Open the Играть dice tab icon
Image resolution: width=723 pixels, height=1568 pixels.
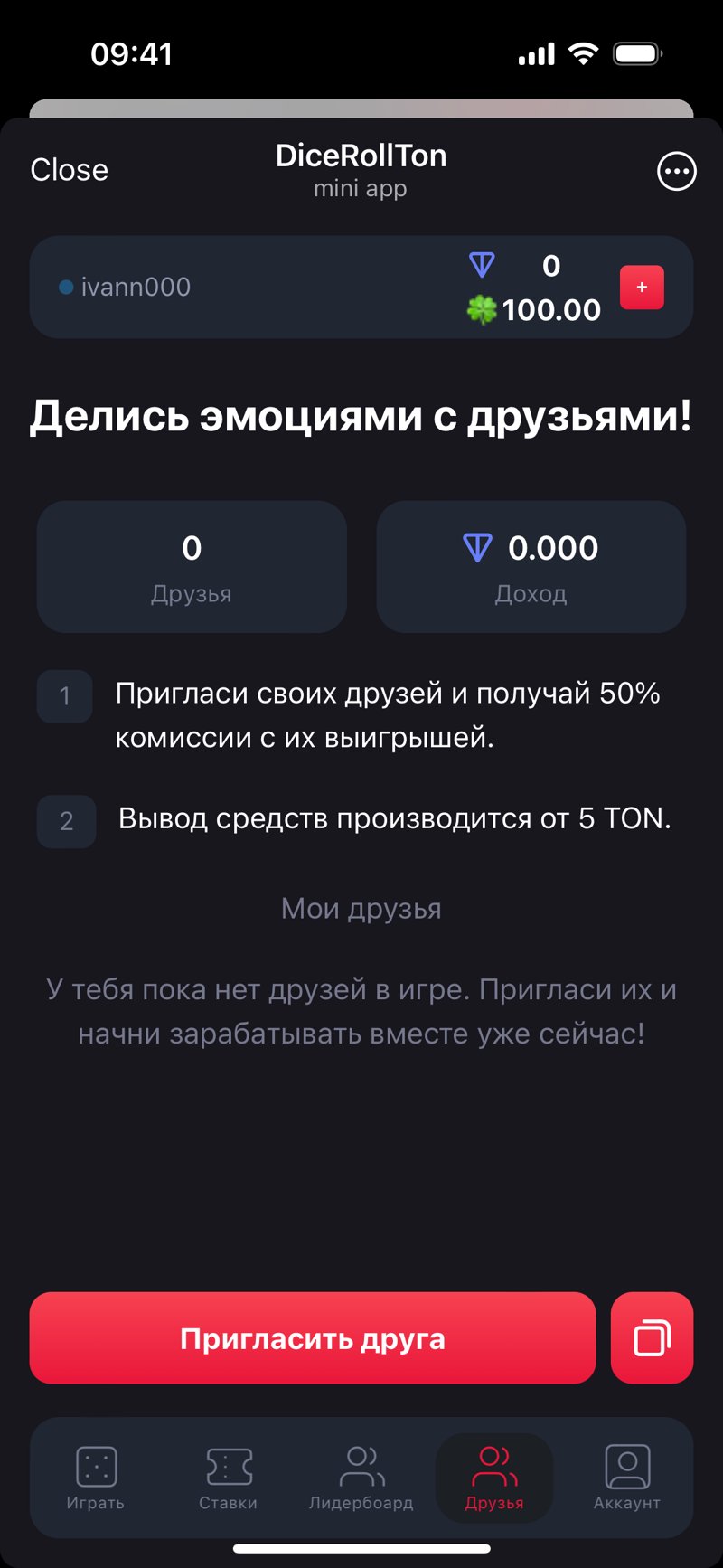tap(94, 1465)
